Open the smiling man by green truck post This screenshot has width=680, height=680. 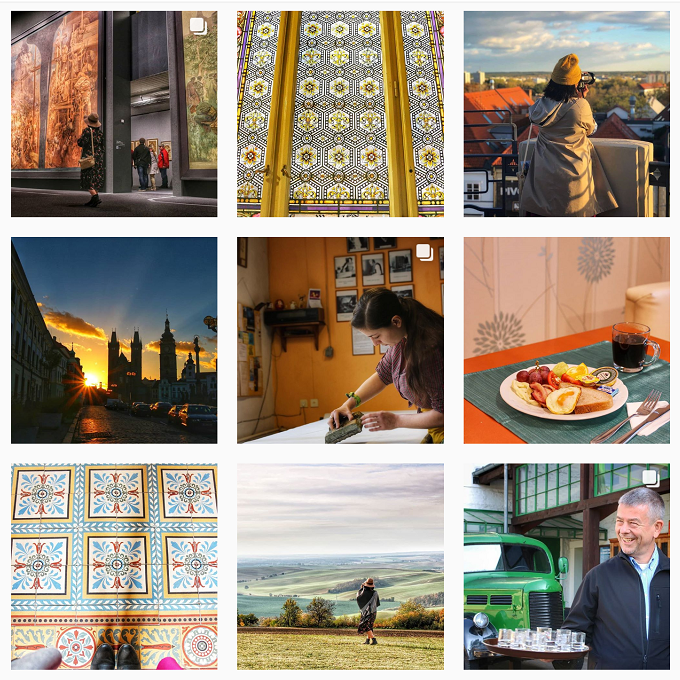[x=566, y=566]
